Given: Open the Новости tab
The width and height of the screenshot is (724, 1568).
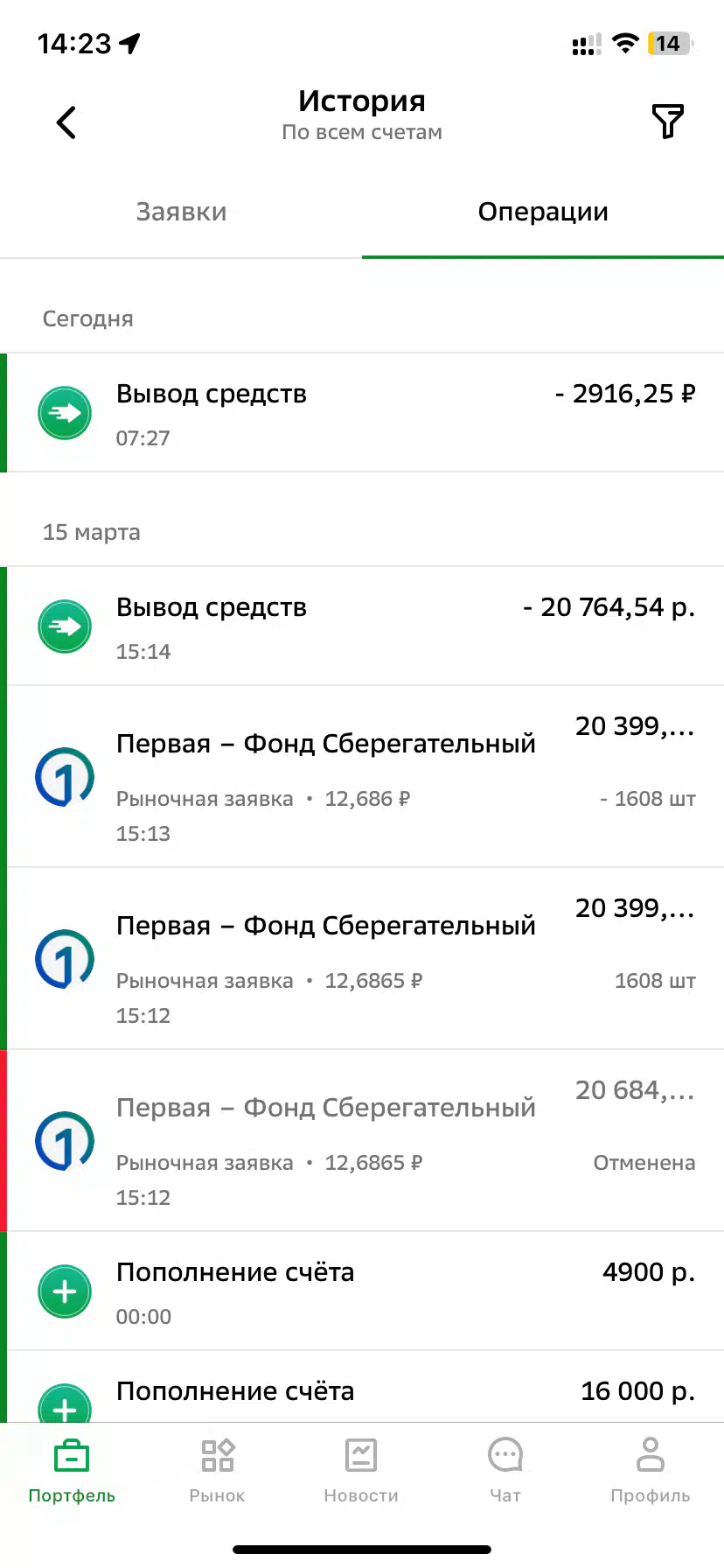Looking at the screenshot, I should pos(361,1470).
